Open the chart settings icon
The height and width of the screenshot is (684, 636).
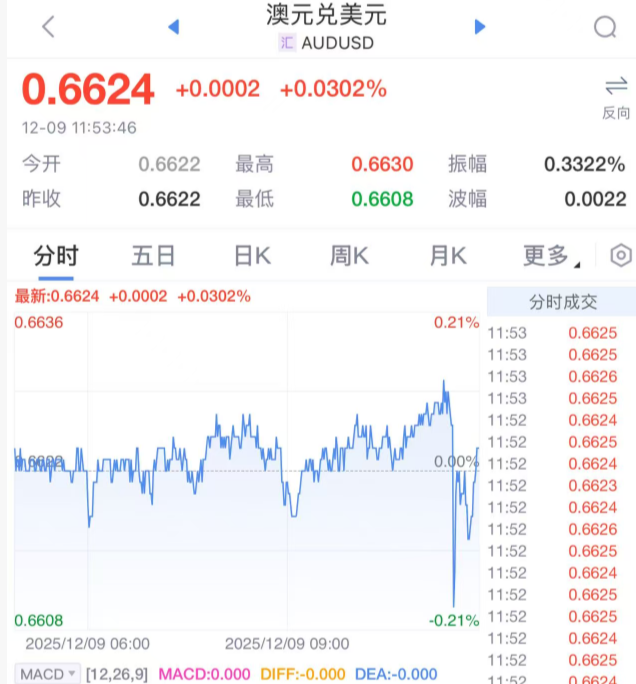point(621,256)
